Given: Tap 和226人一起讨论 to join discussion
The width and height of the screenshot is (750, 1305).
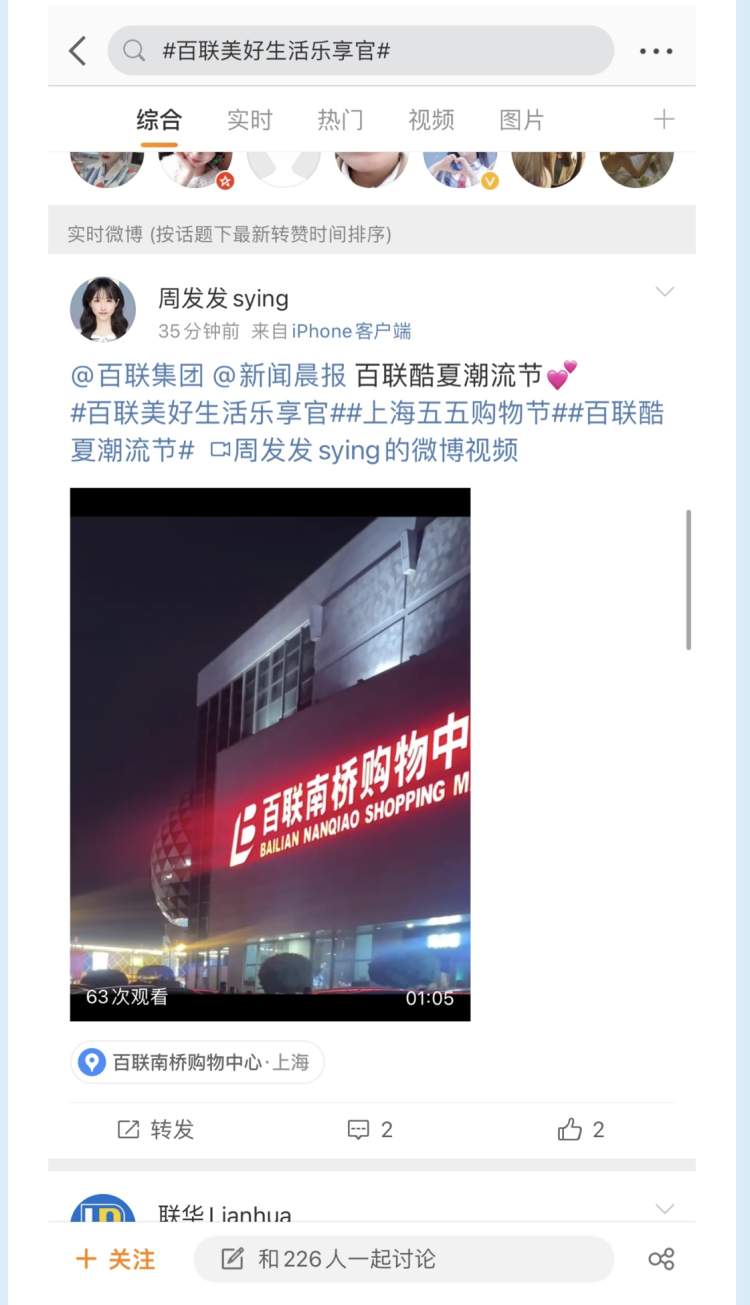Looking at the screenshot, I should coord(402,1259).
